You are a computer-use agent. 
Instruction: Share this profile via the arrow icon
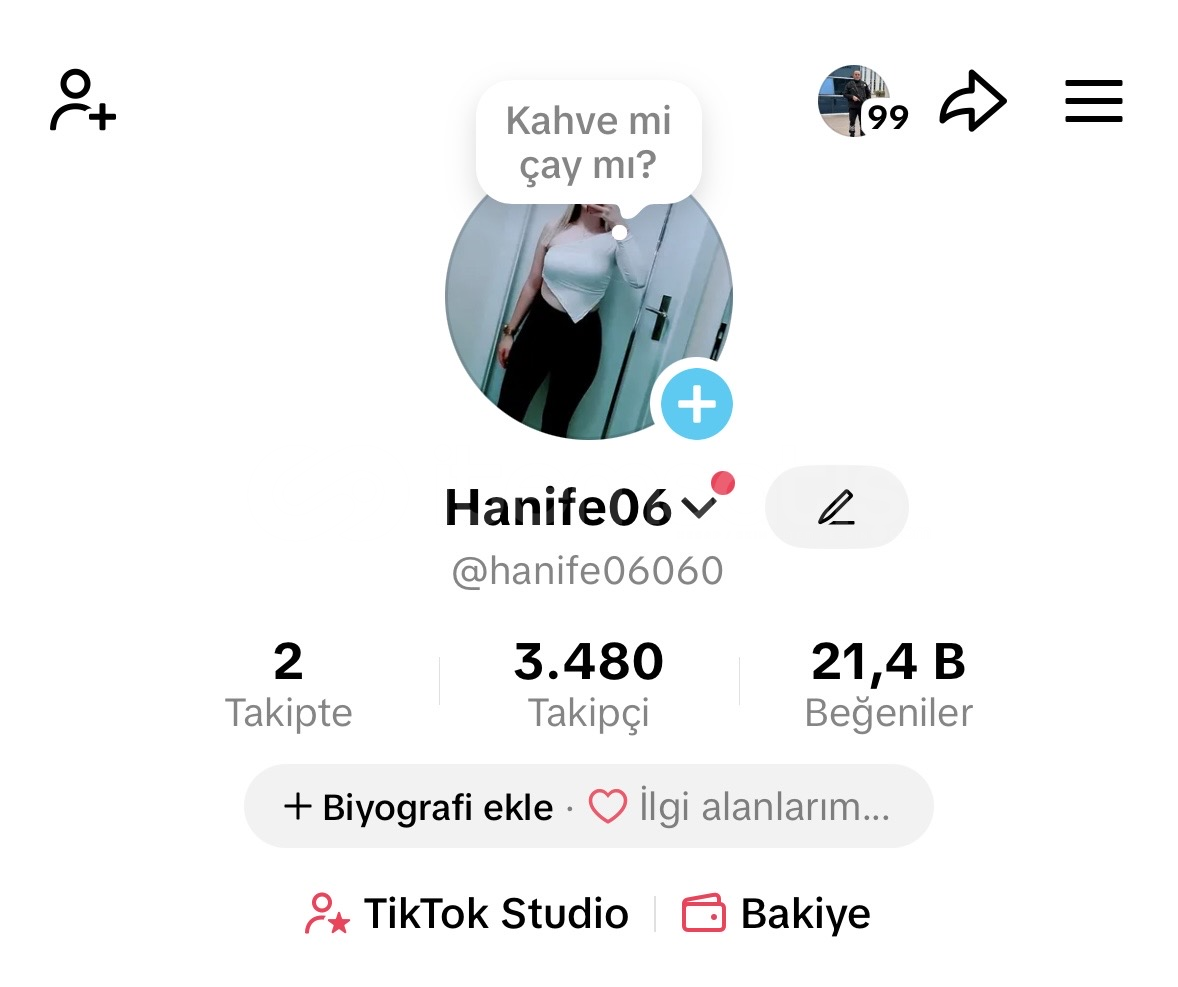click(972, 102)
